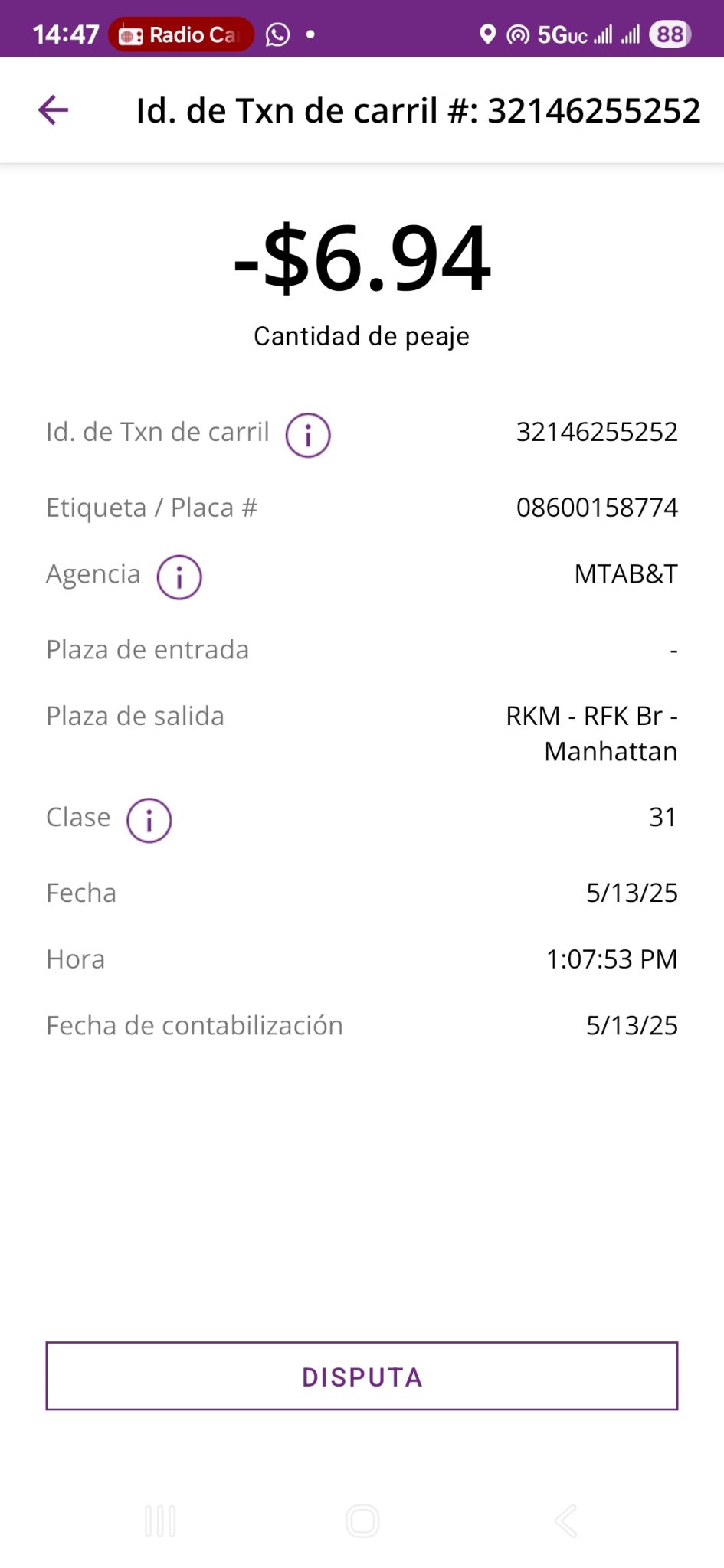View info for the Clase field
Viewport: 724px width, 1568px height.
[149, 821]
